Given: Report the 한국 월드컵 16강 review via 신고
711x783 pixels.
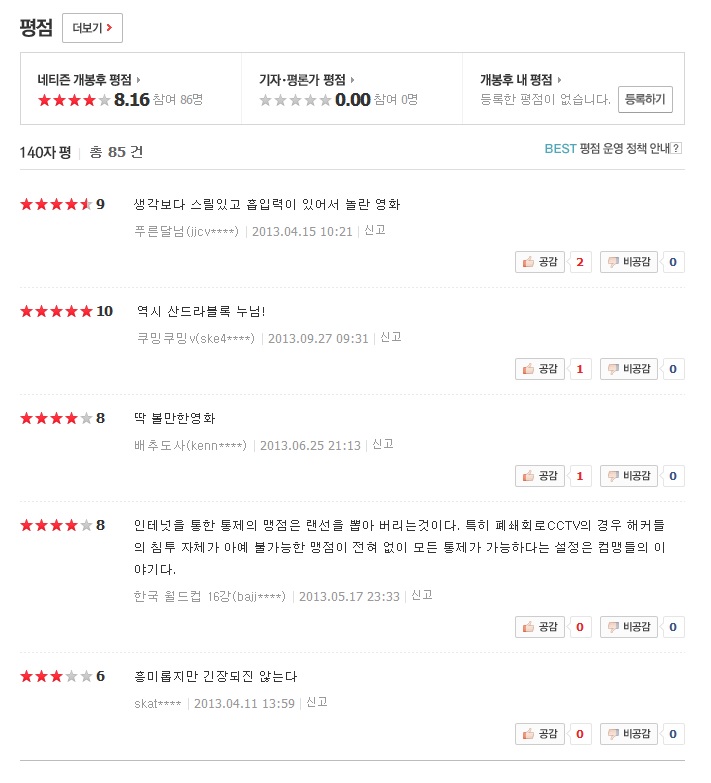Looking at the screenshot, I should (422, 595).
